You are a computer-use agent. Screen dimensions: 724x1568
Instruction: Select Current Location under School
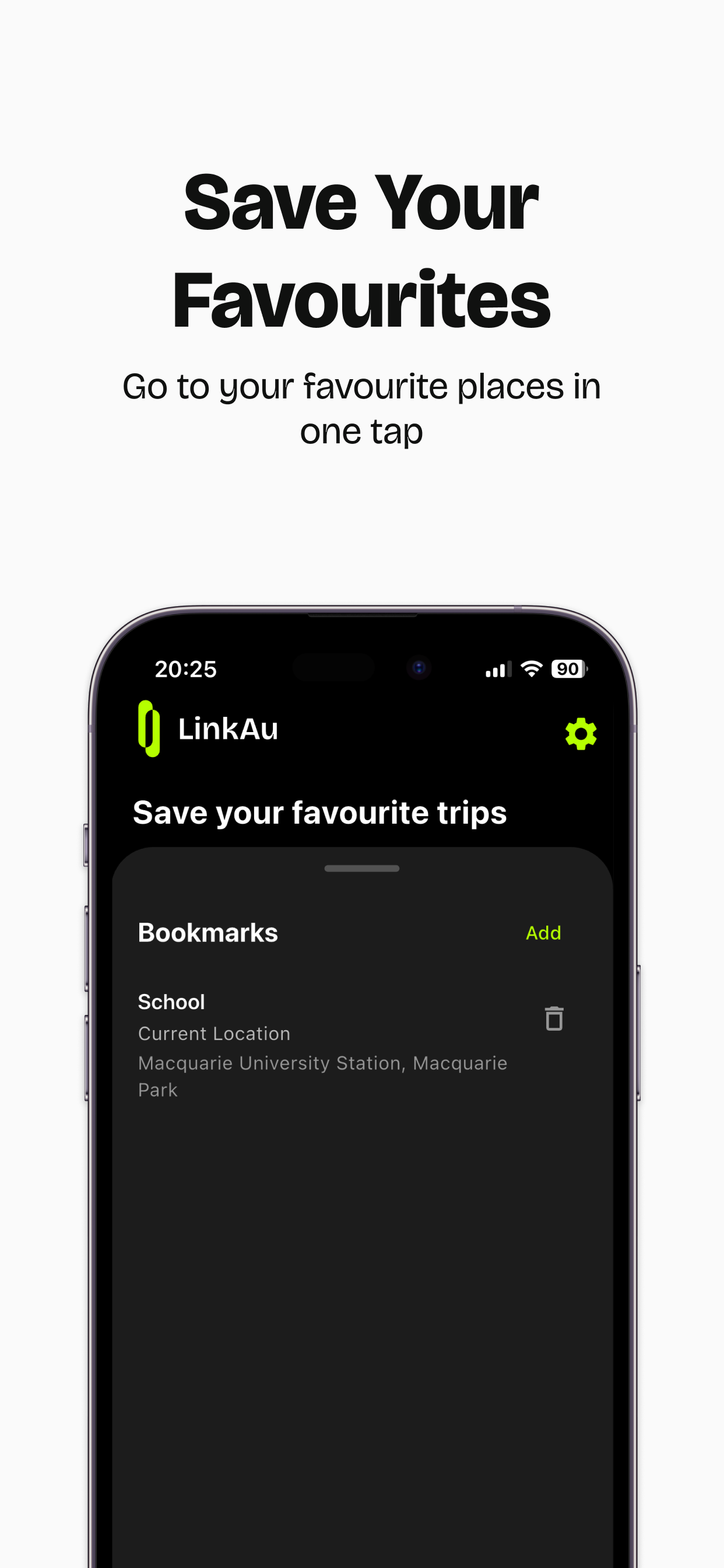(x=214, y=1033)
